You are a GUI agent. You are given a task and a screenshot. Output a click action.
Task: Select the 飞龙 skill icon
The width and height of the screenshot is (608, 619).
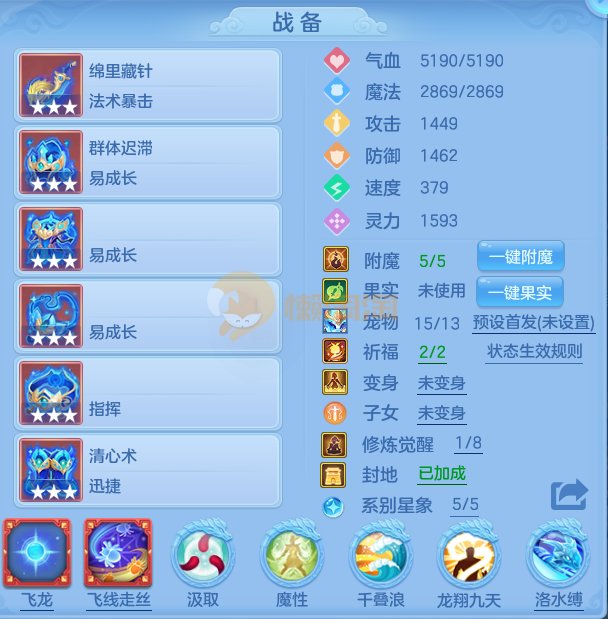(x=36, y=553)
